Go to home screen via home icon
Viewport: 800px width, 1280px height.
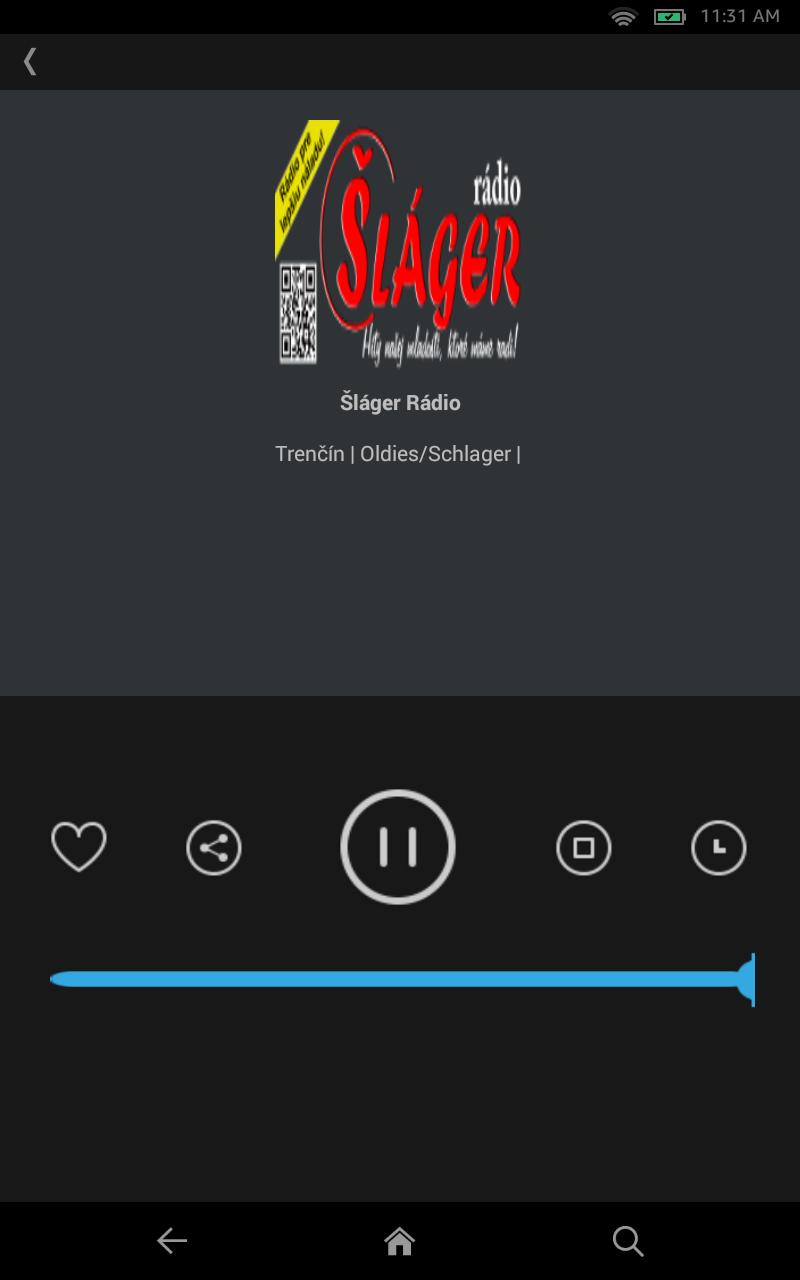point(398,1240)
